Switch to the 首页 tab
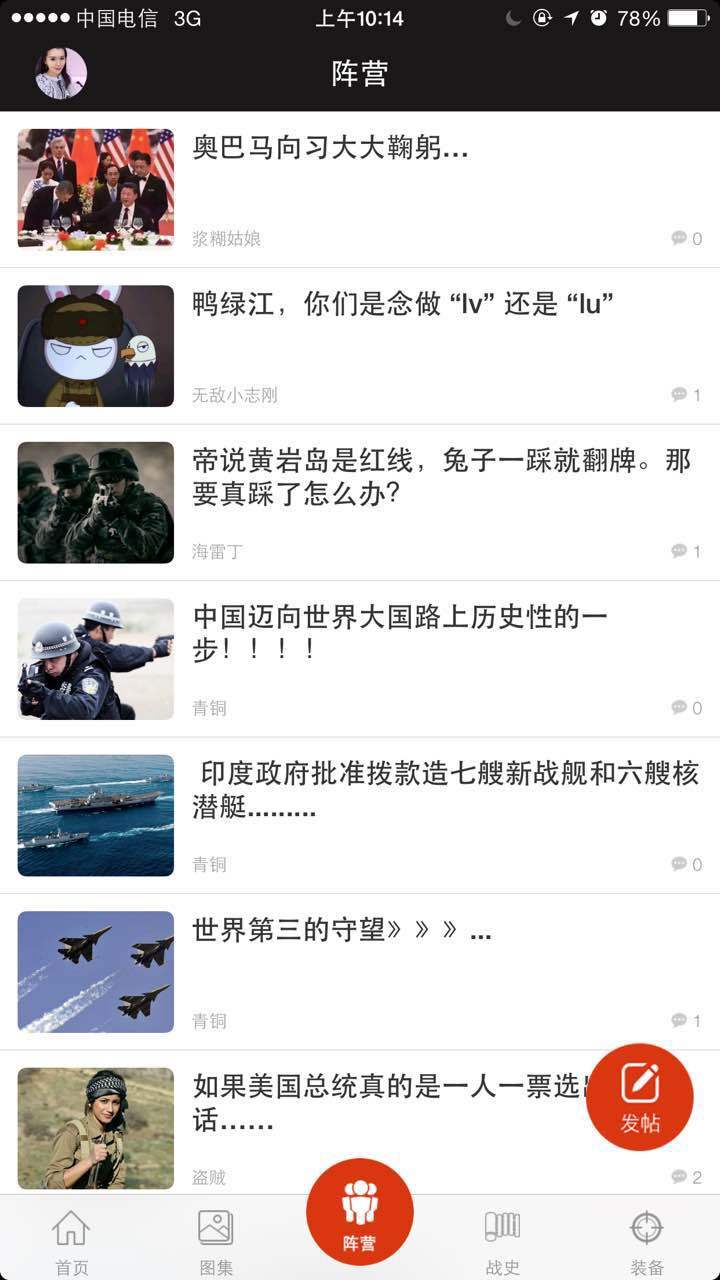The height and width of the screenshot is (1280, 720). coord(71,1242)
